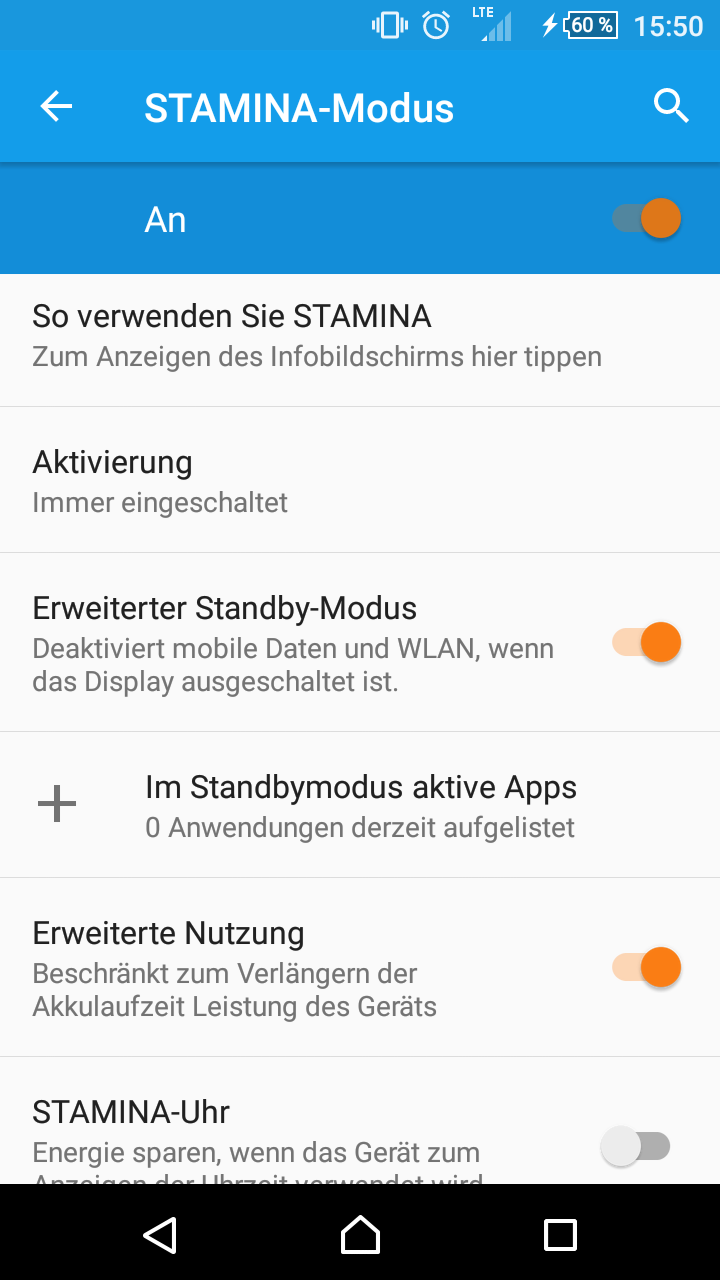Open recent apps from the navigation bar
This screenshot has height=1280, width=720.
point(560,1235)
